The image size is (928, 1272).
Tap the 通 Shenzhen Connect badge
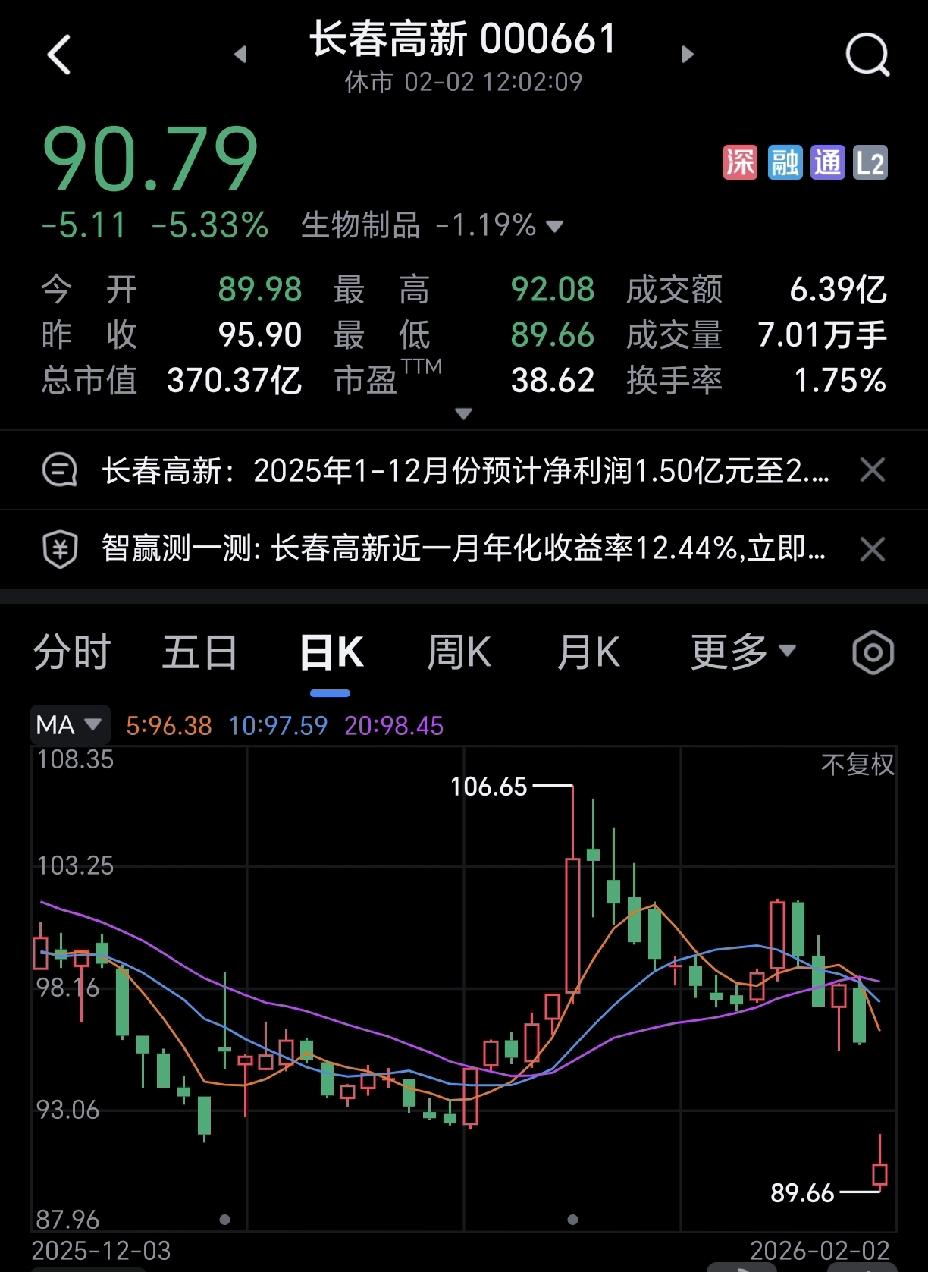pos(828,161)
